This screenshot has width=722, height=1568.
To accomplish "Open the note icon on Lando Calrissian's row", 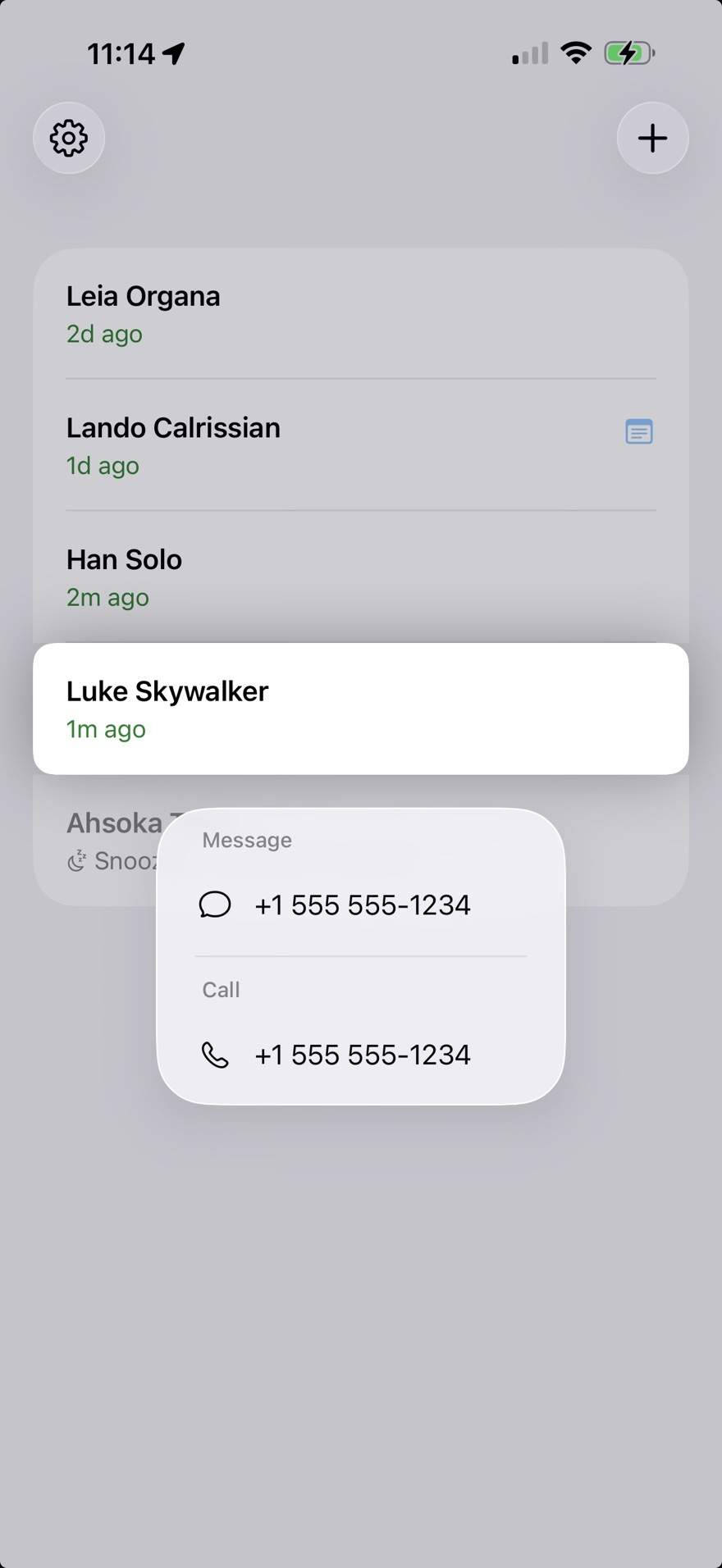I will click(x=638, y=431).
